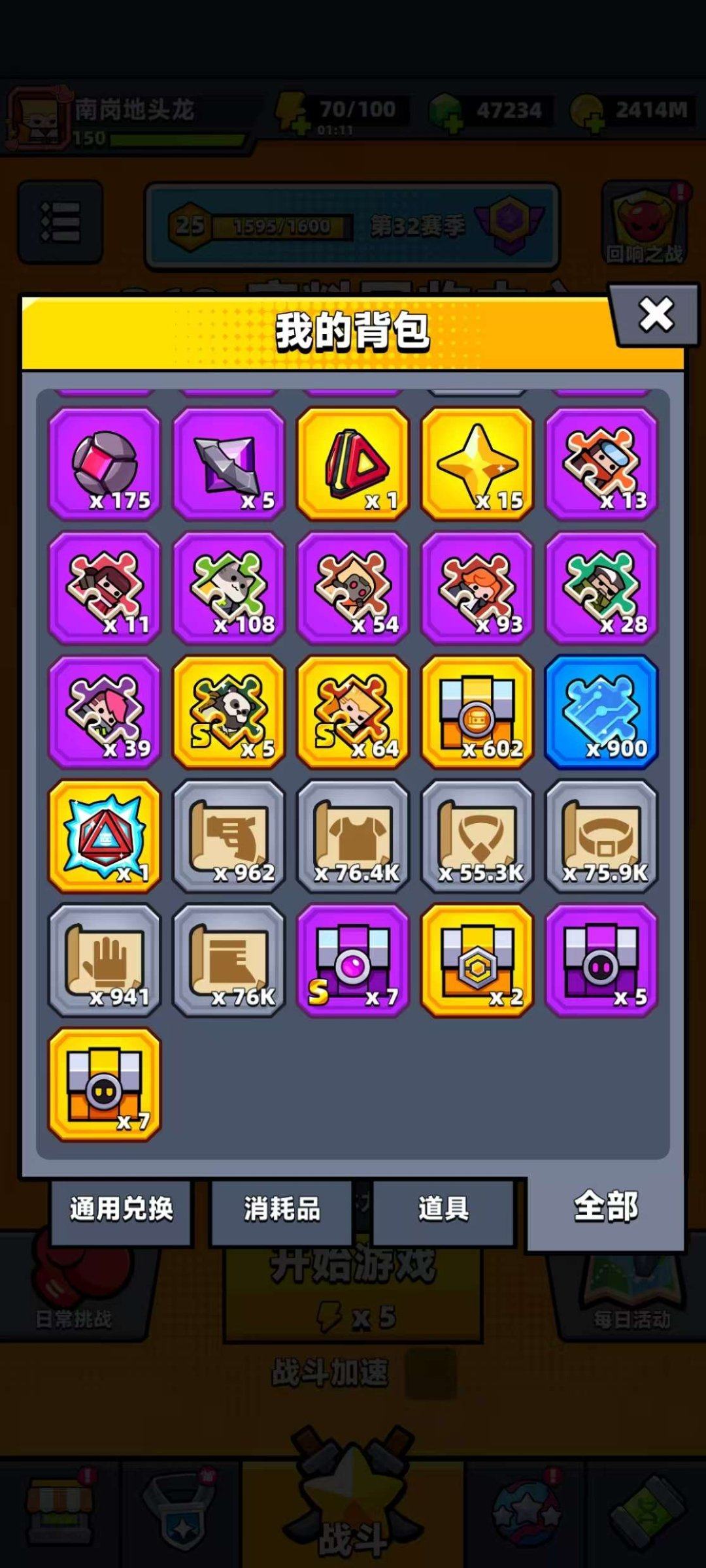Open the glove blueprint scroll x941
The image size is (706, 1568).
pos(105,960)
